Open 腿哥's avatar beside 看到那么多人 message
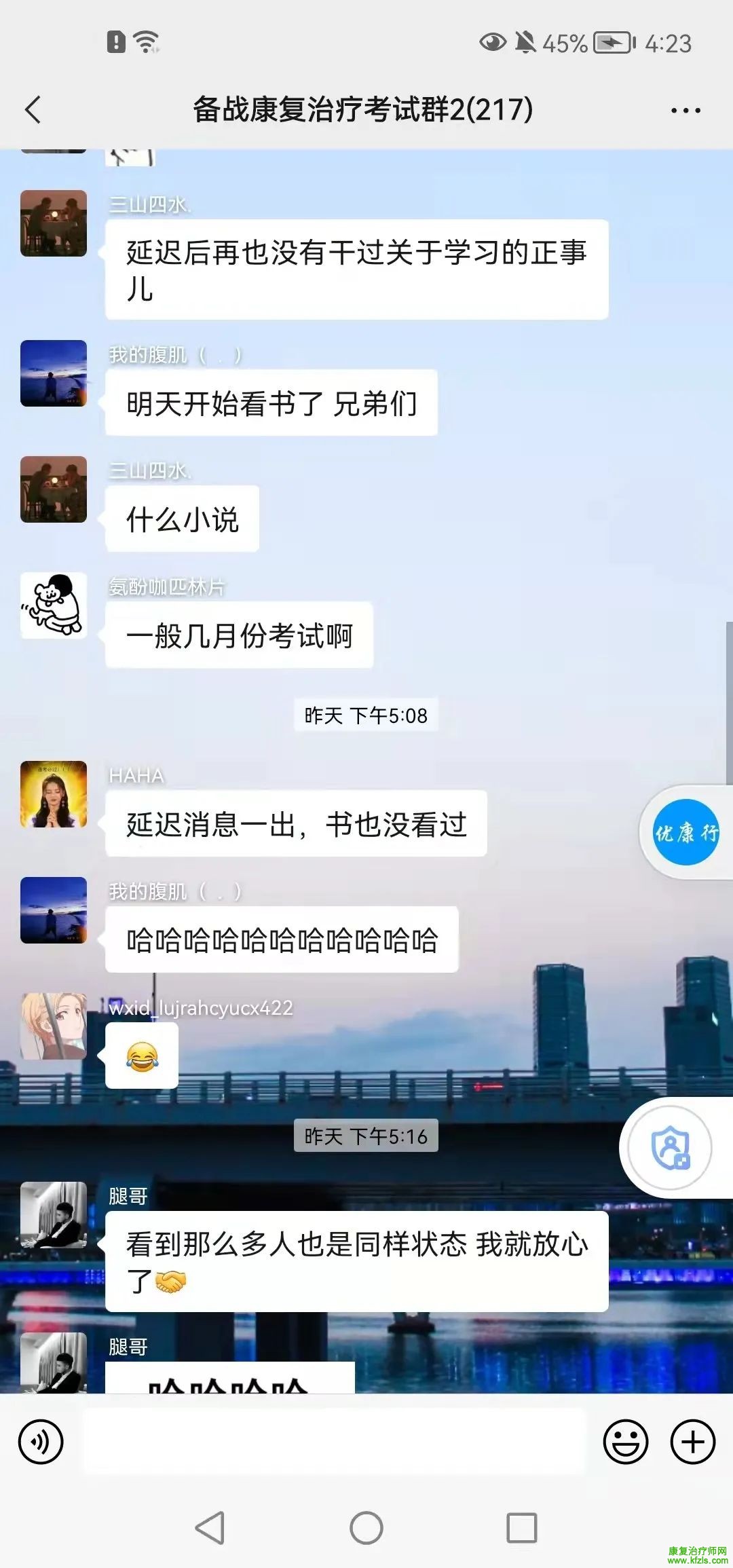The image size is (733, 1568). [54, 1215]
